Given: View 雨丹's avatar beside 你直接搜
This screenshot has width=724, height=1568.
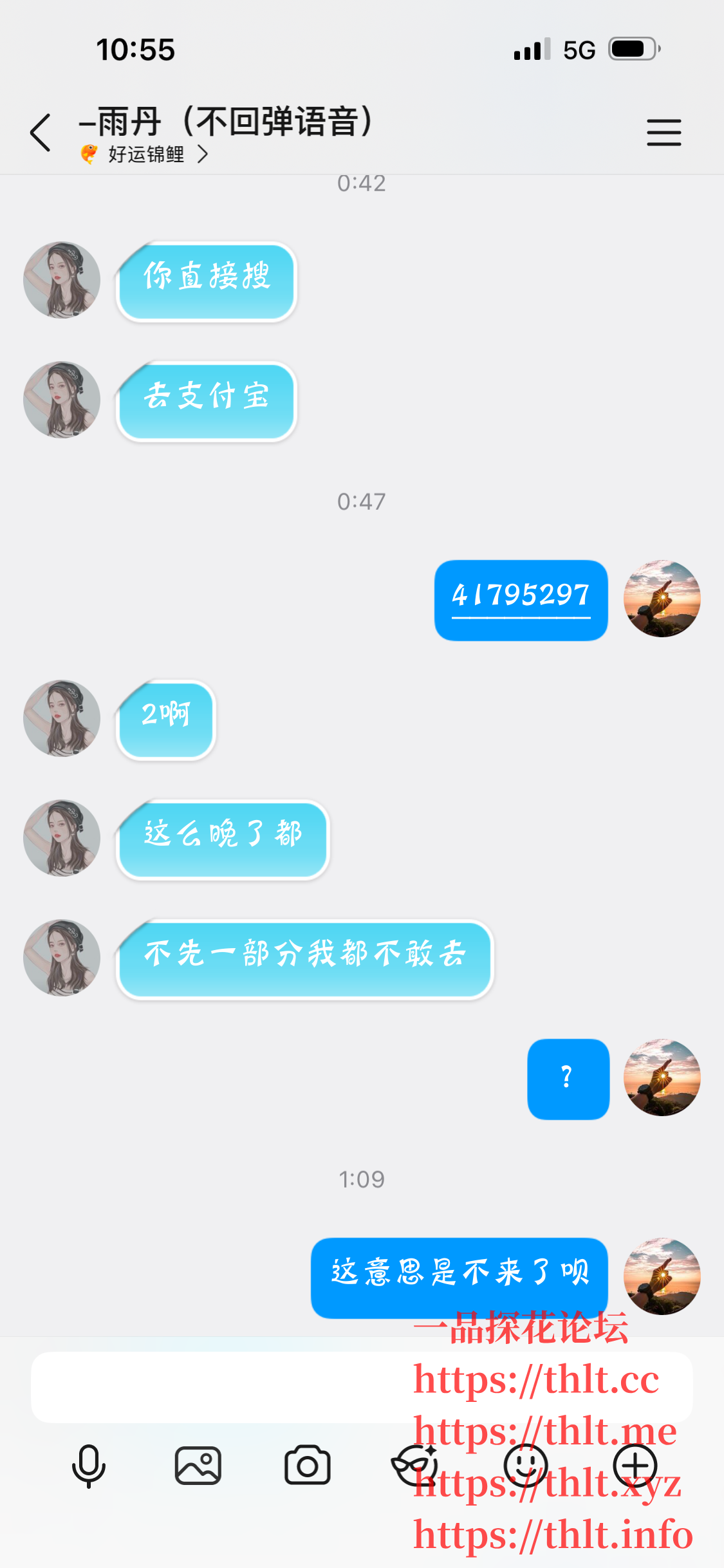Looking at the screenshot, I should 62,280.
